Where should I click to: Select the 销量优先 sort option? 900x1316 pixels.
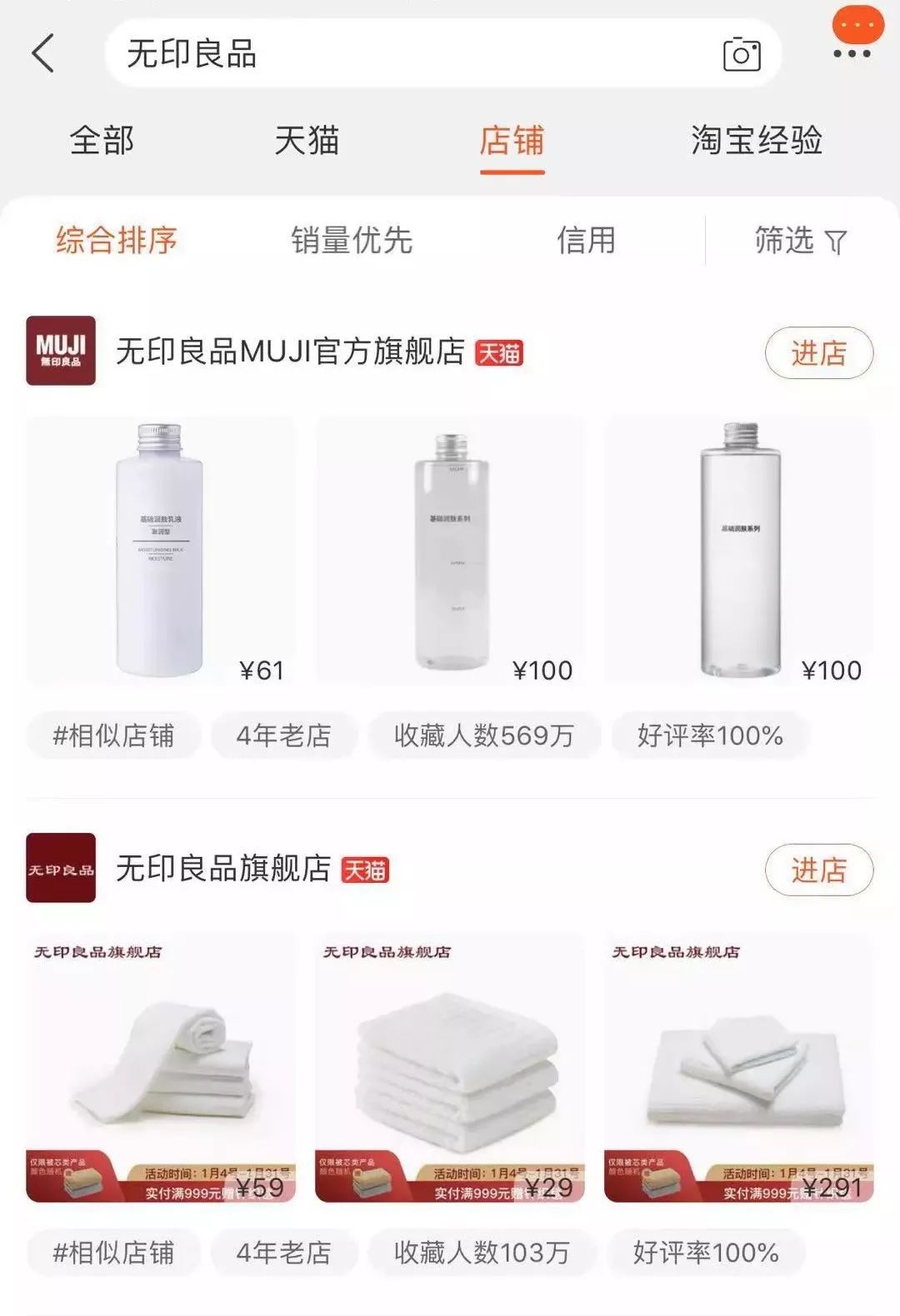tap(353, 242)
